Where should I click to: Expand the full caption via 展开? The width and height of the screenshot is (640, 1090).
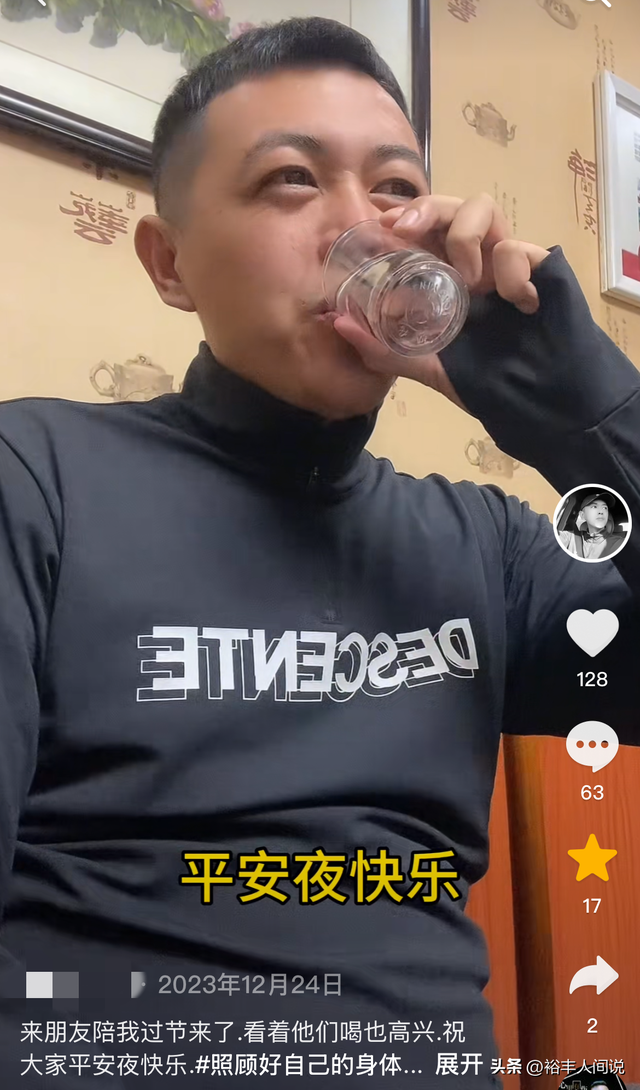point(459,1064)
